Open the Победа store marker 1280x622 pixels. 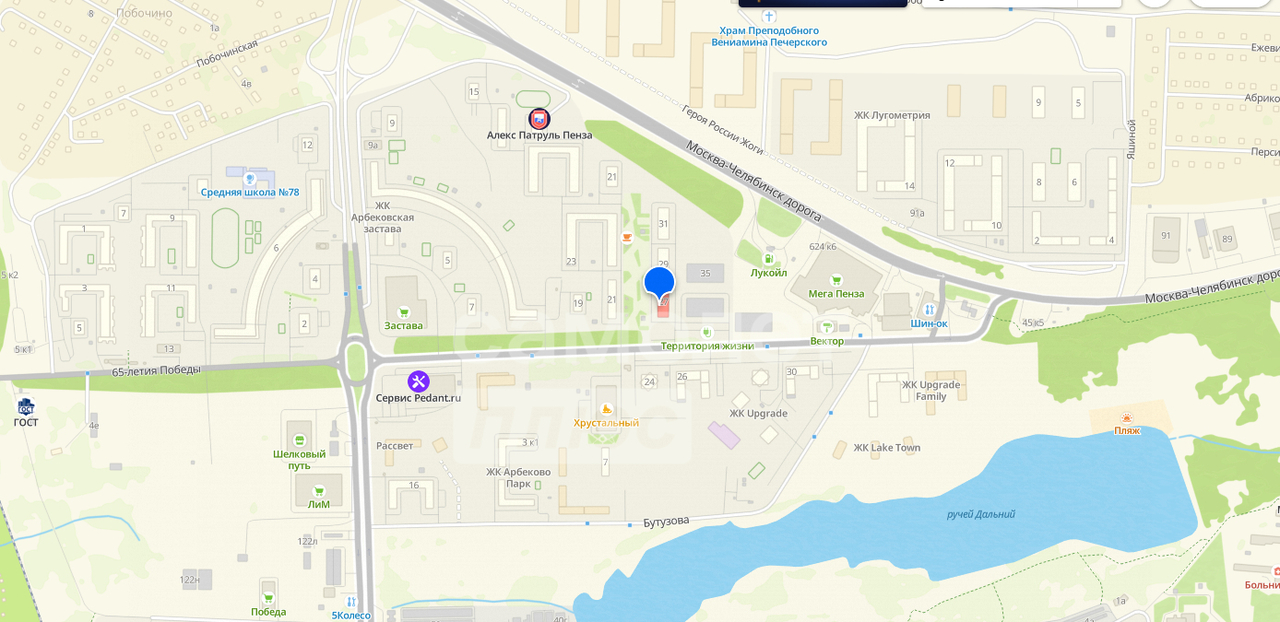click(268, 597)
